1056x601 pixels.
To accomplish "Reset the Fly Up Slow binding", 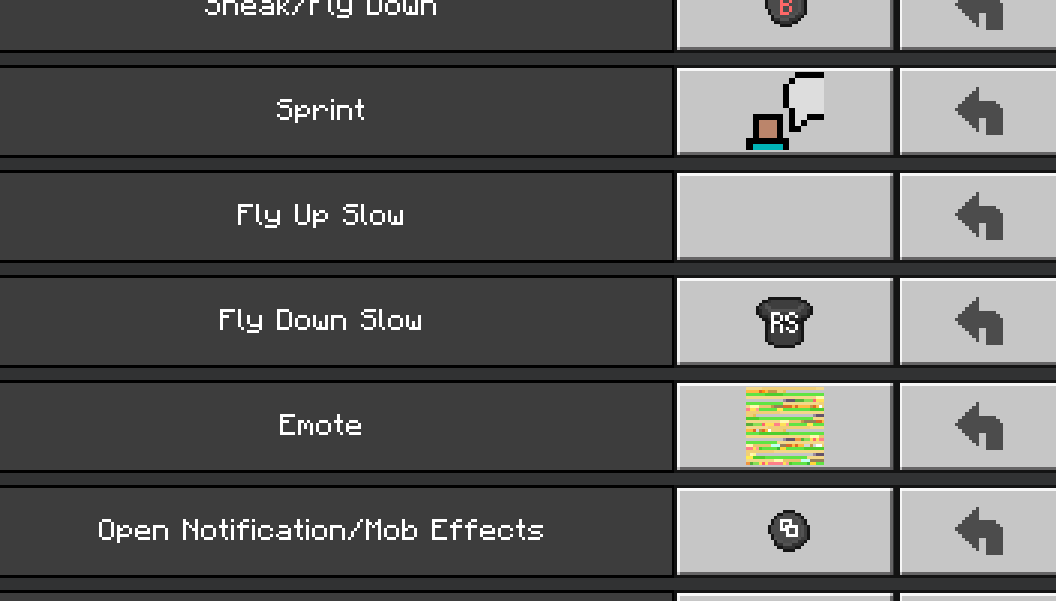I will click(x=978, y=216).
